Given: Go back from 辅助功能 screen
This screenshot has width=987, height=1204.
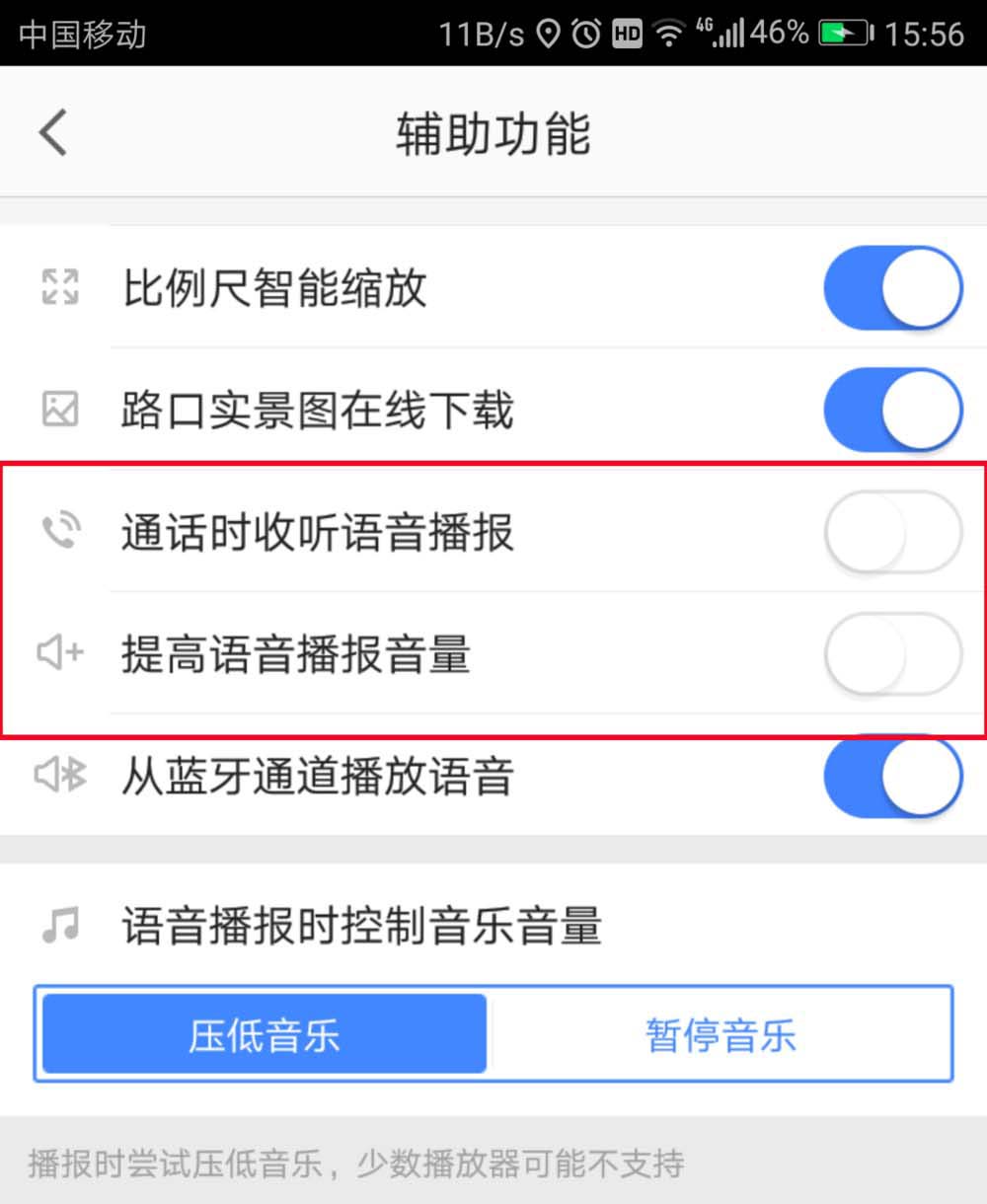Looking at the screenshot, I should pyautogui.click(x=53, y=133).
